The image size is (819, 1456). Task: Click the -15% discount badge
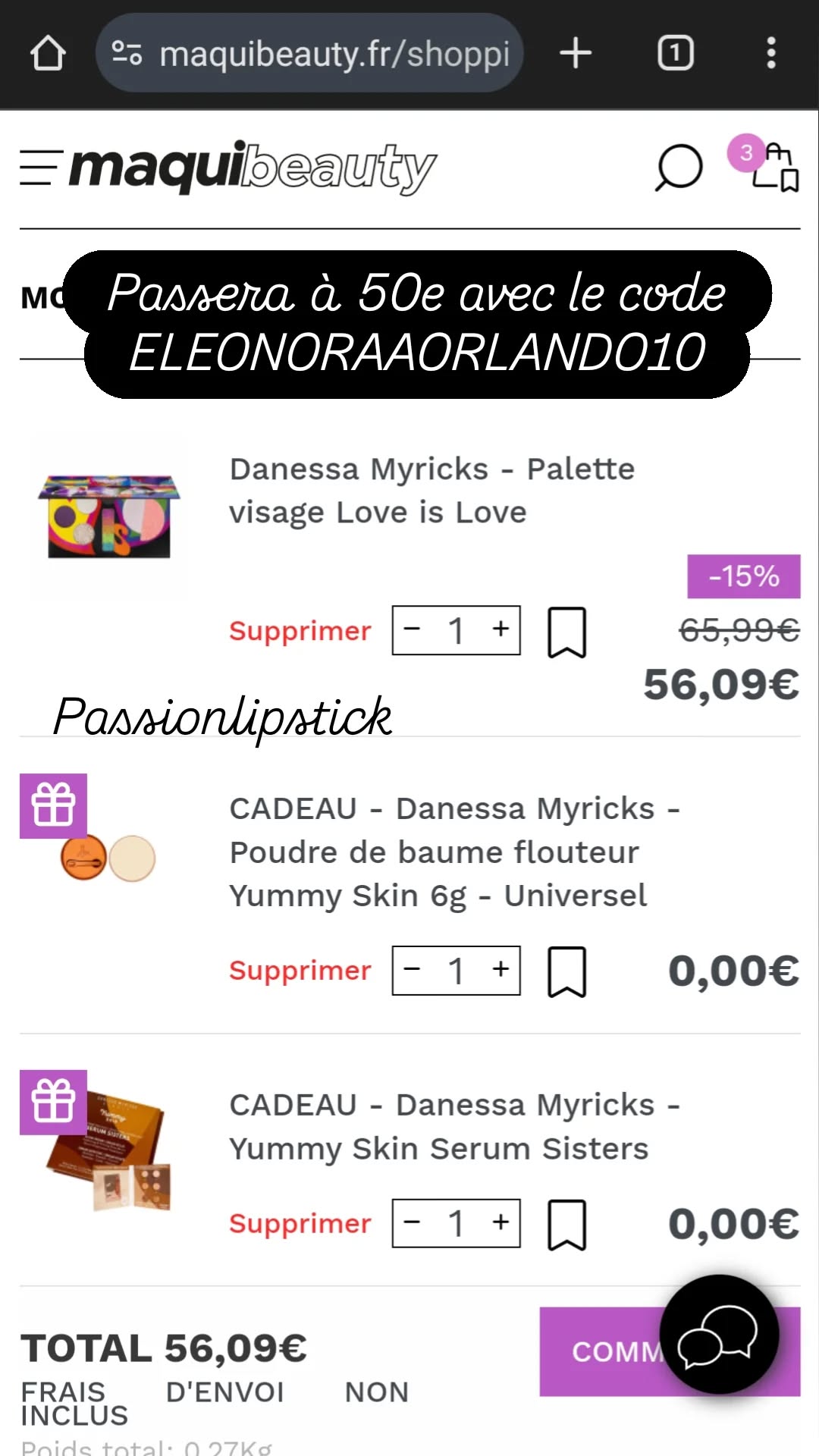[743, 576]
